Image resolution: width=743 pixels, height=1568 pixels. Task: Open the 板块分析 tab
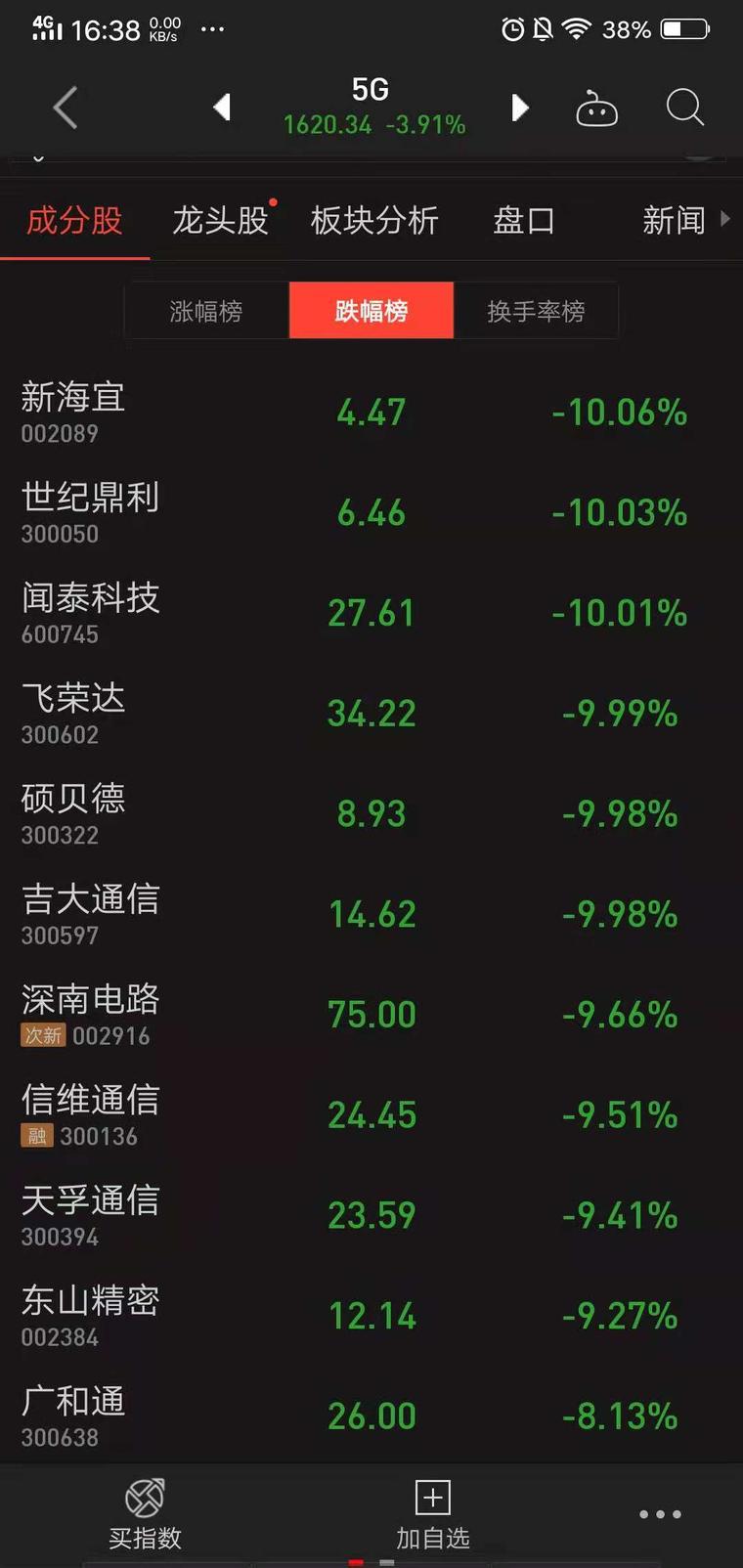click(373, 221)
